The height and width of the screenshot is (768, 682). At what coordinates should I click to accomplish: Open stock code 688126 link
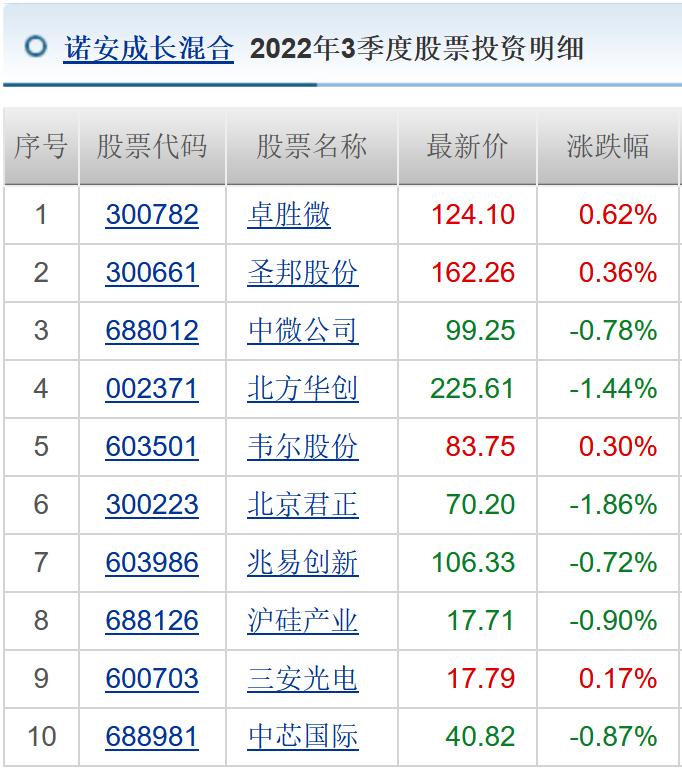pos(152,620)
